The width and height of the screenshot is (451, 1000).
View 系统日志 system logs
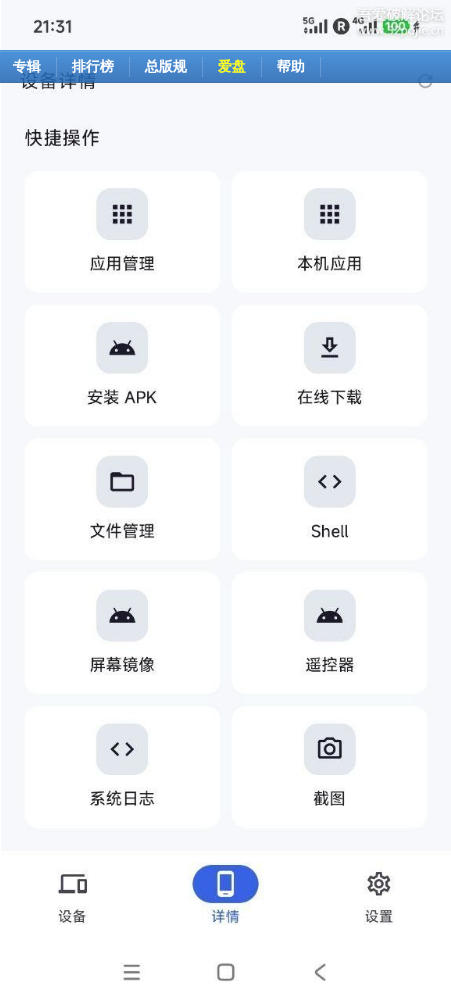122,767
